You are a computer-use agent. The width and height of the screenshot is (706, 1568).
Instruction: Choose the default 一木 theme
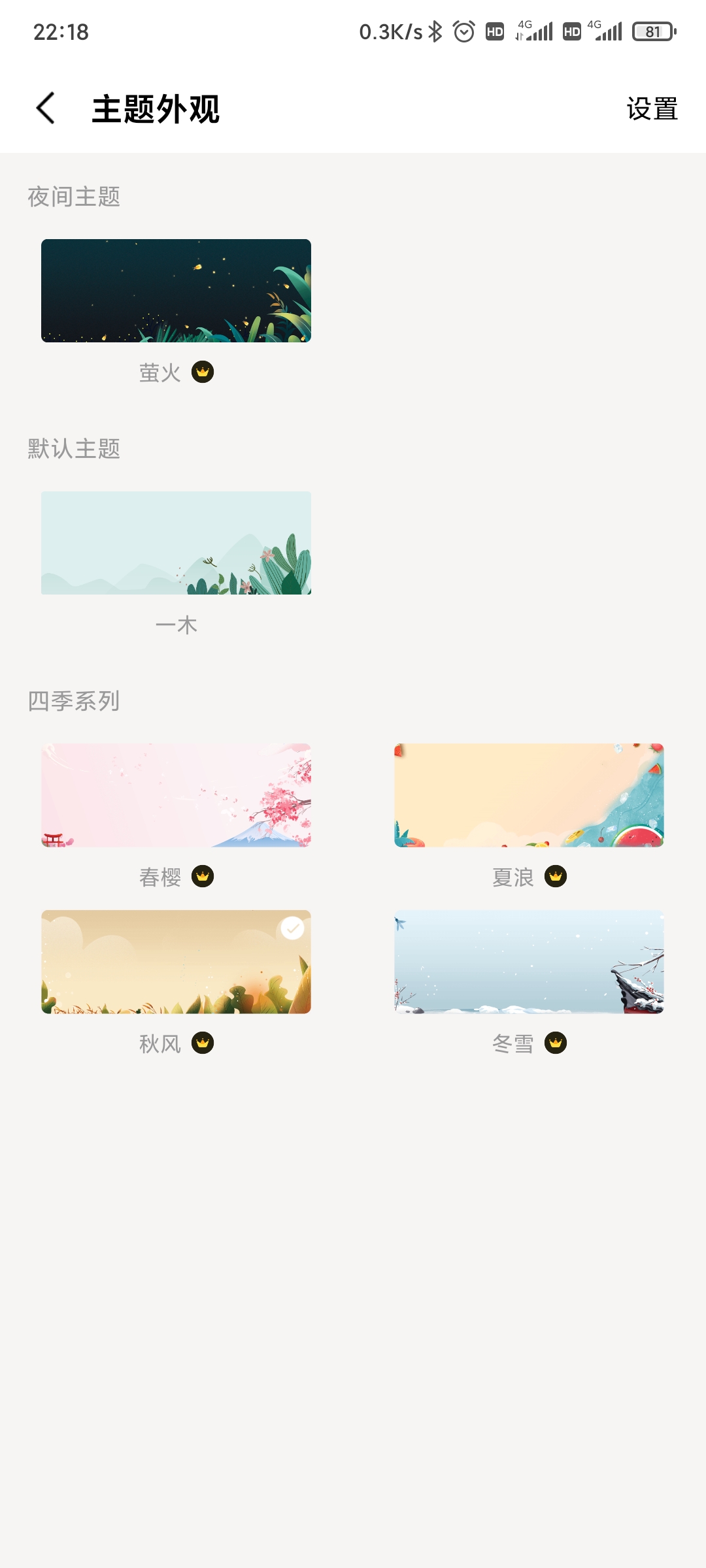[x=176, y=543]
